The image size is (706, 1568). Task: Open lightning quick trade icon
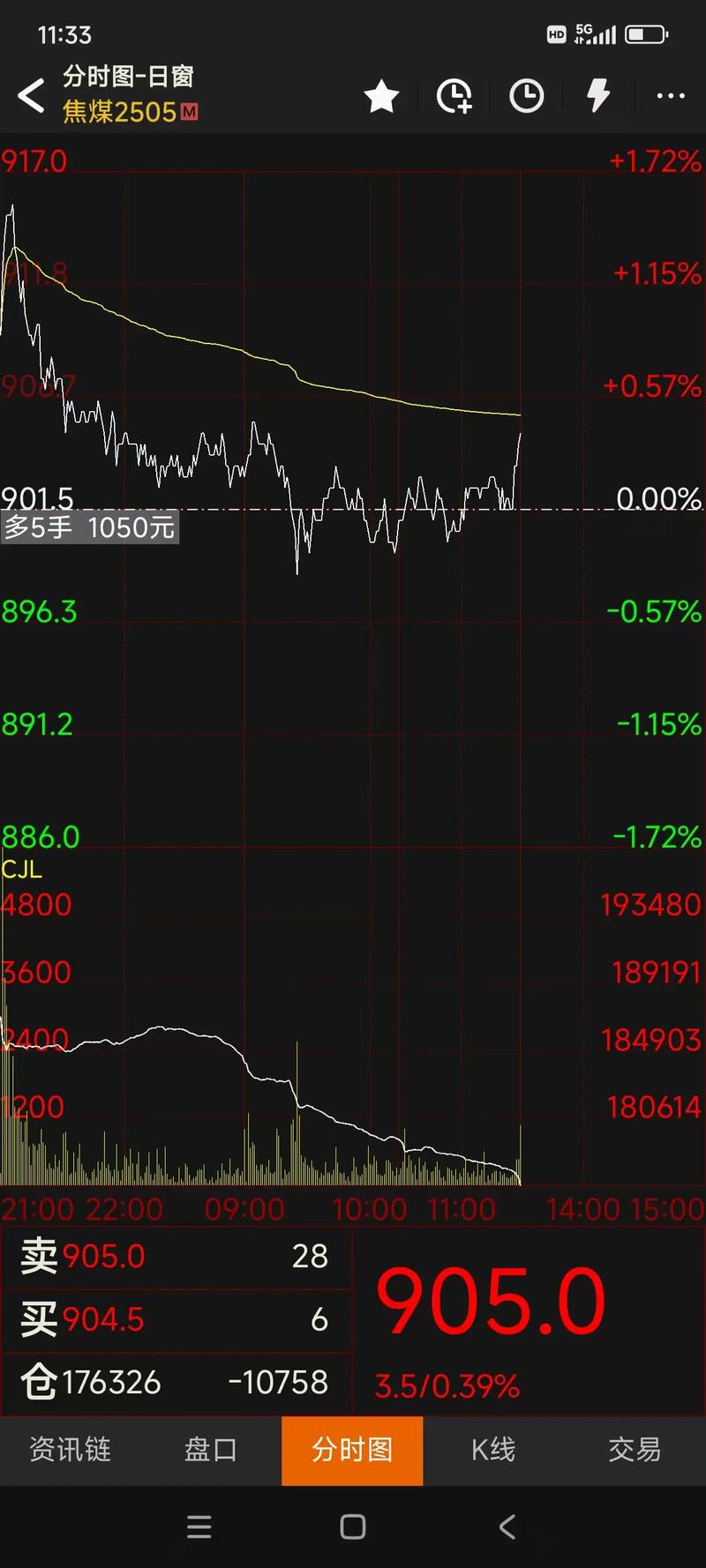[x=598, y=95]
